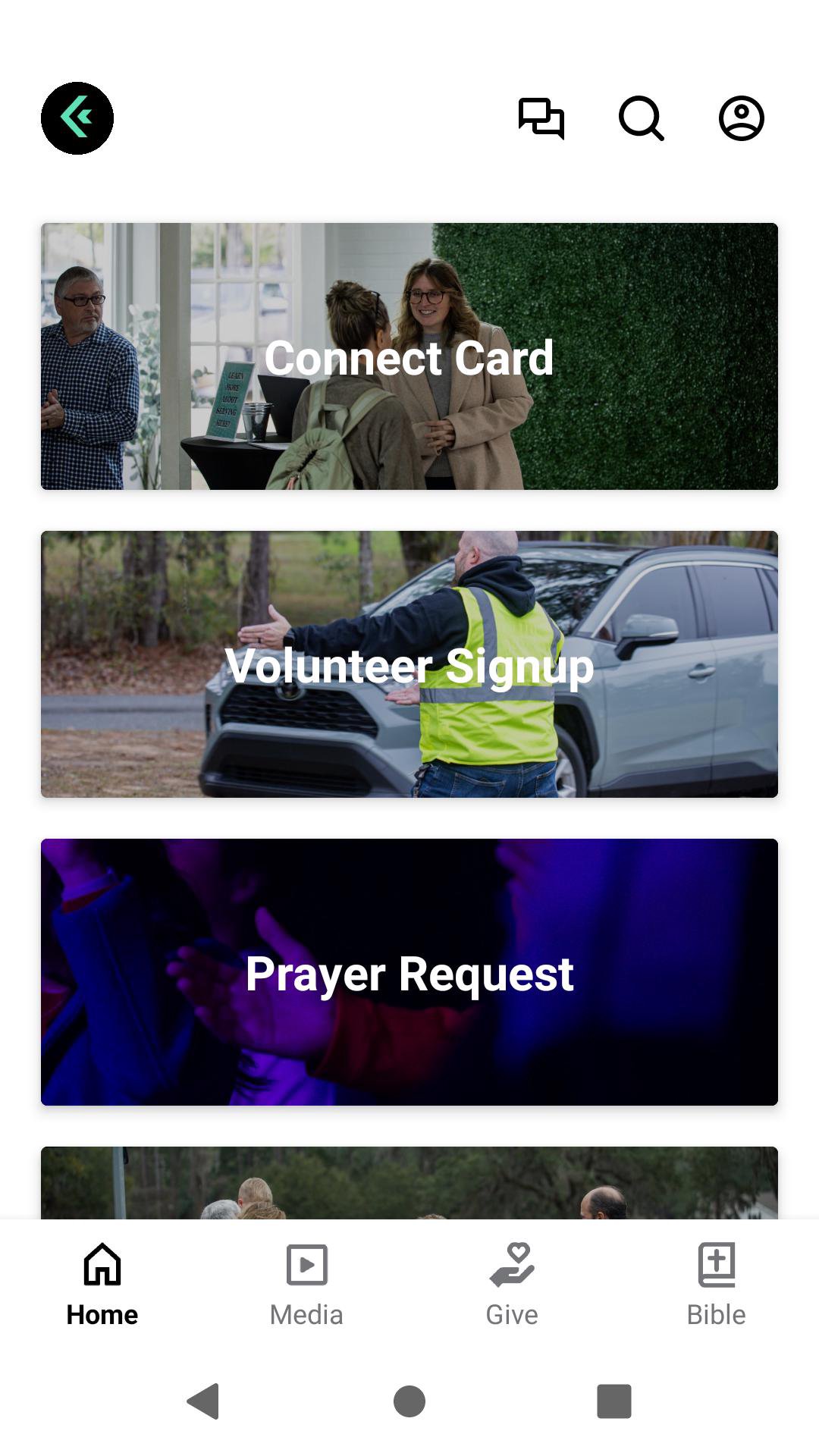Open search from the top bar
The image size is (819, 1456).
click(x=642, y=118)
